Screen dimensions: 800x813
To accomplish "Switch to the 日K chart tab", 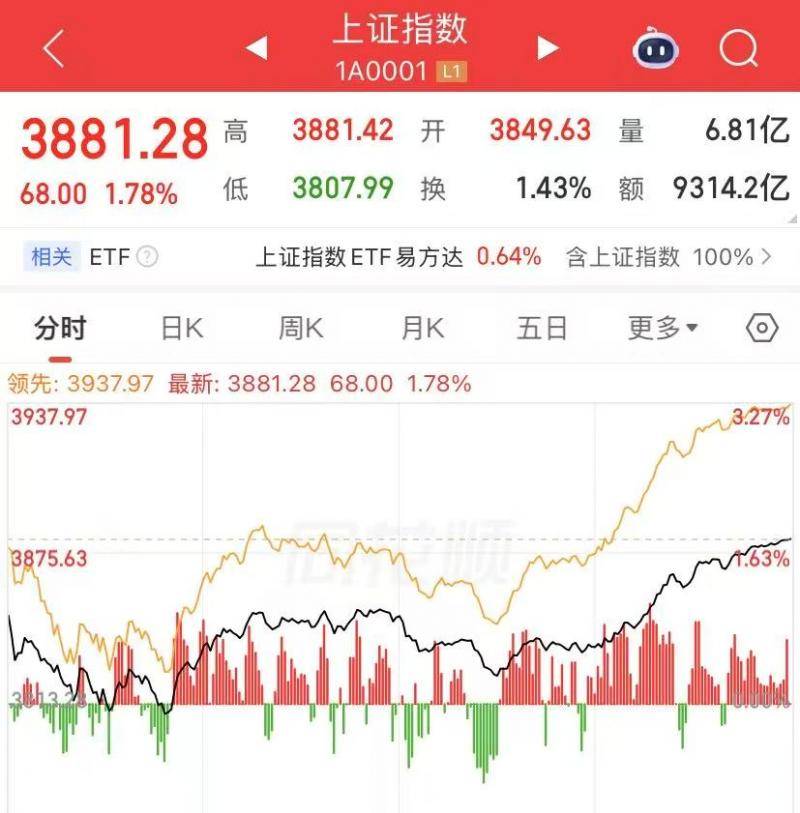I will click(x=182, y=328).
